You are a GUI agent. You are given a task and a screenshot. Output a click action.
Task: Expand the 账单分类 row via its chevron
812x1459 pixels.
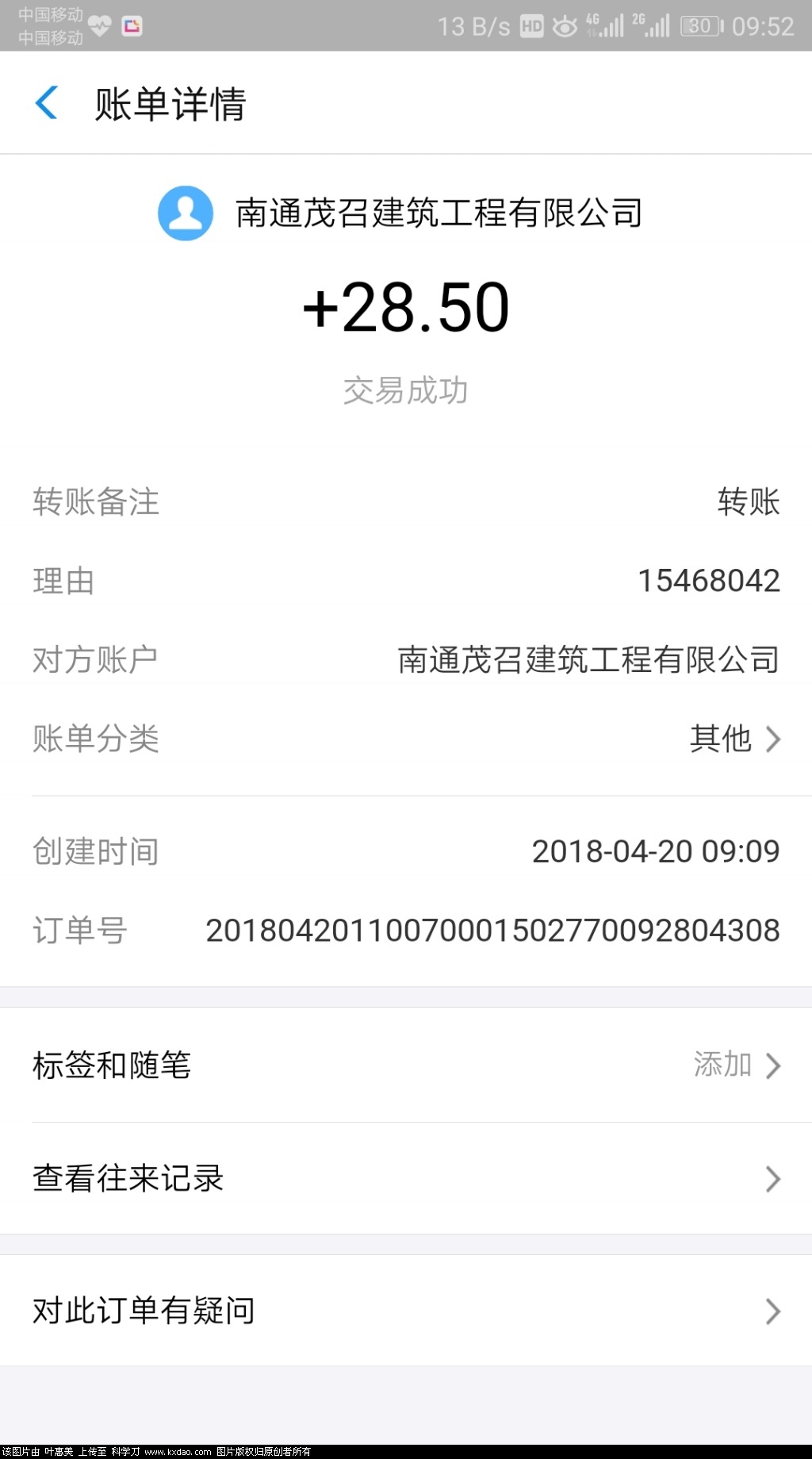point(772,739)
